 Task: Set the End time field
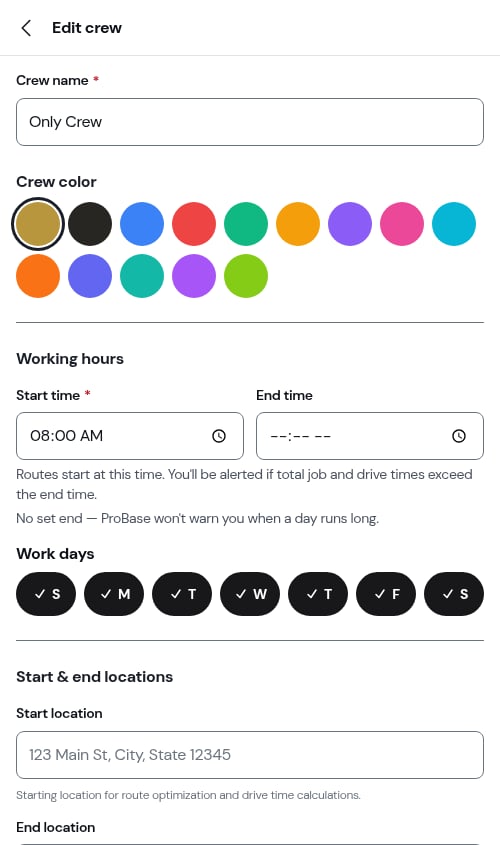pos(370,436)
